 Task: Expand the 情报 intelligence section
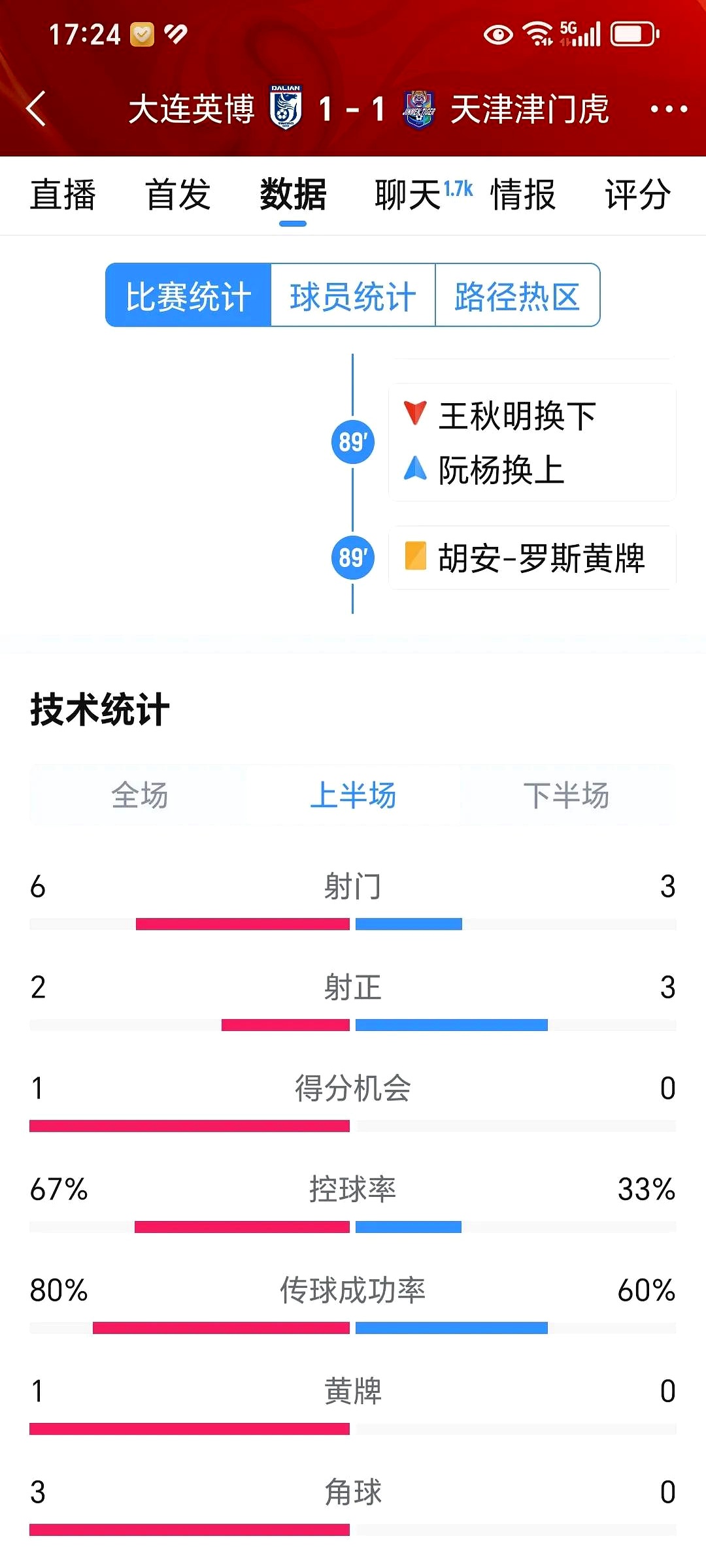(524, 195)
